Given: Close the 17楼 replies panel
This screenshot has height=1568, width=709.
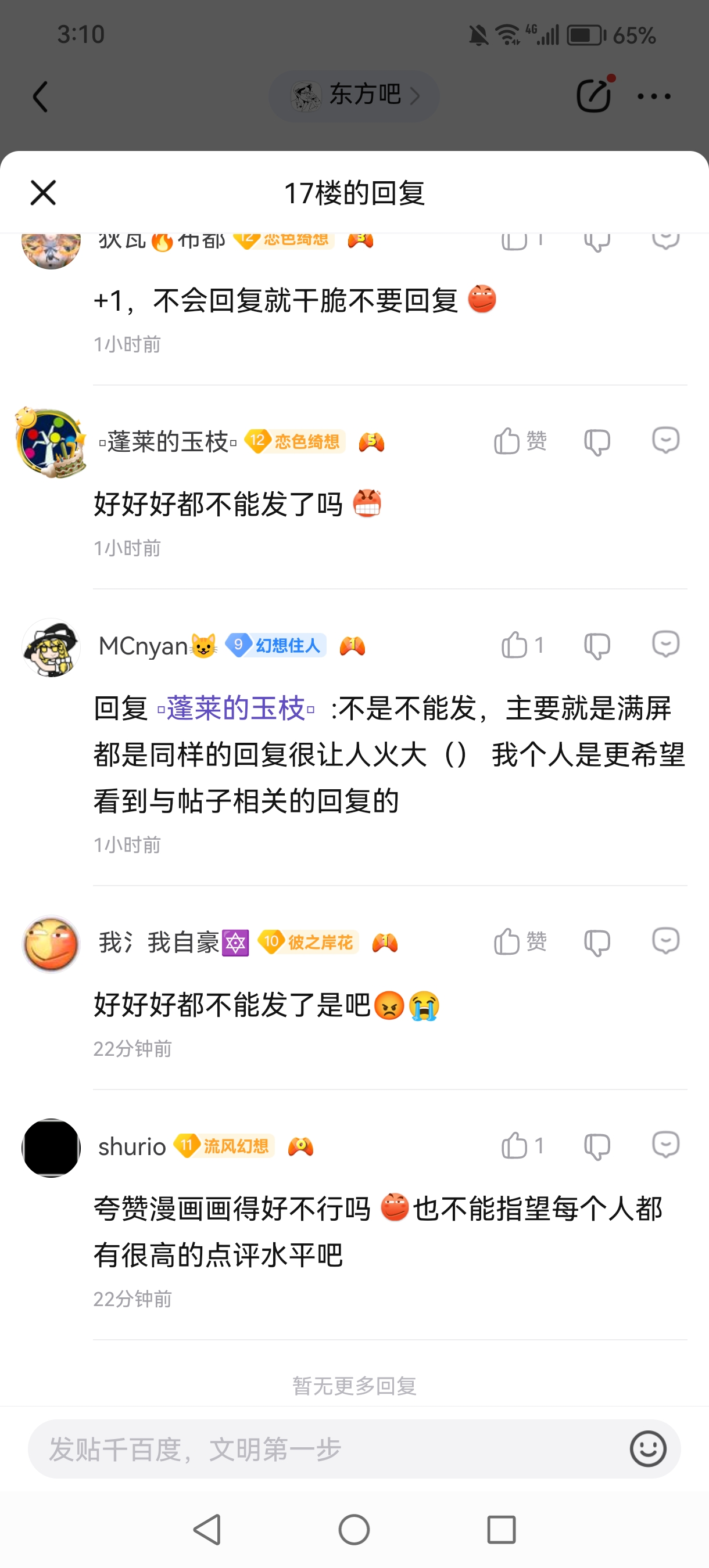Looking at the screenshot, I should [x=43, y=193].
